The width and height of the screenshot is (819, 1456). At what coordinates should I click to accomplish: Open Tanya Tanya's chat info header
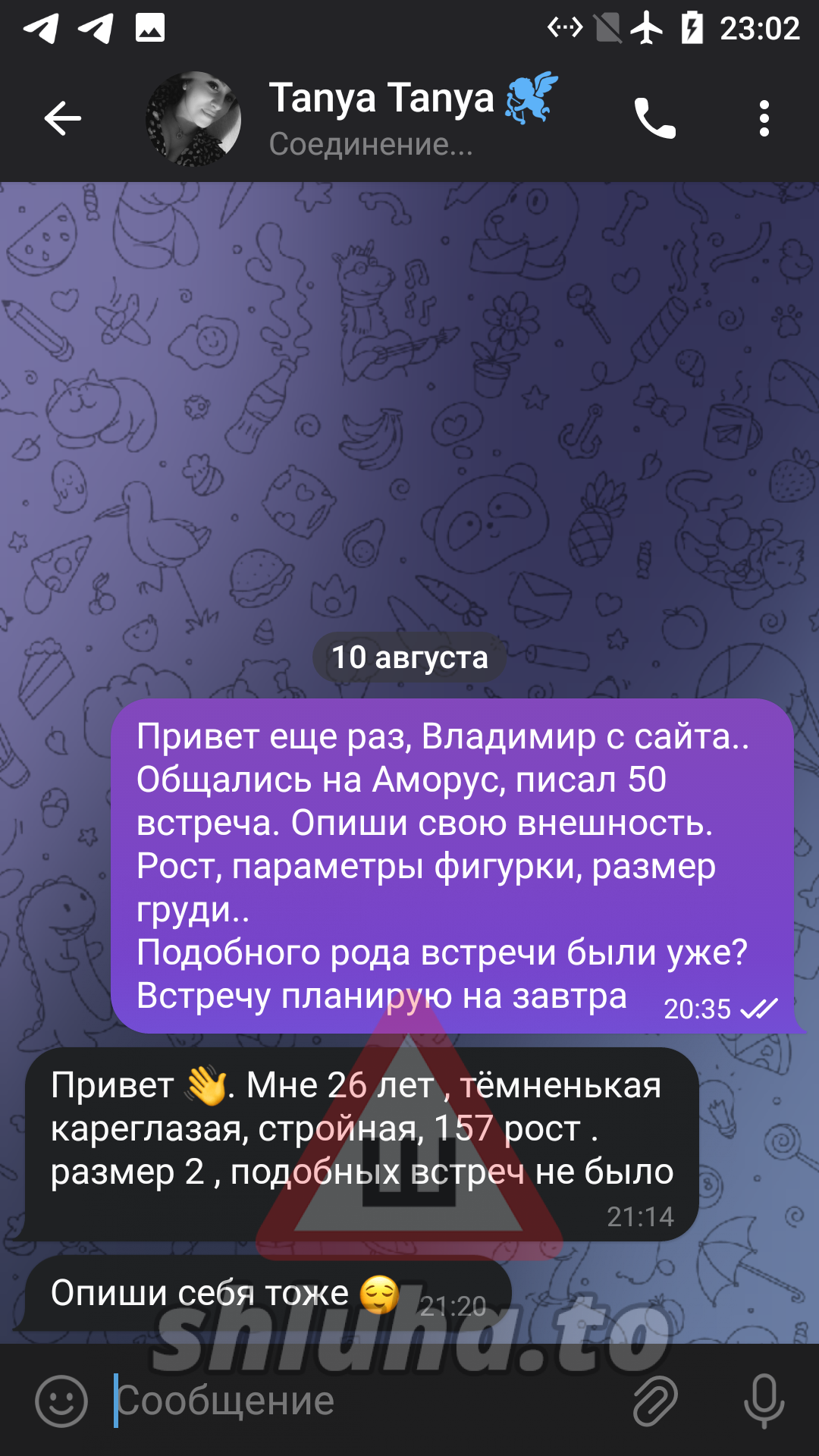click(394, 118)
